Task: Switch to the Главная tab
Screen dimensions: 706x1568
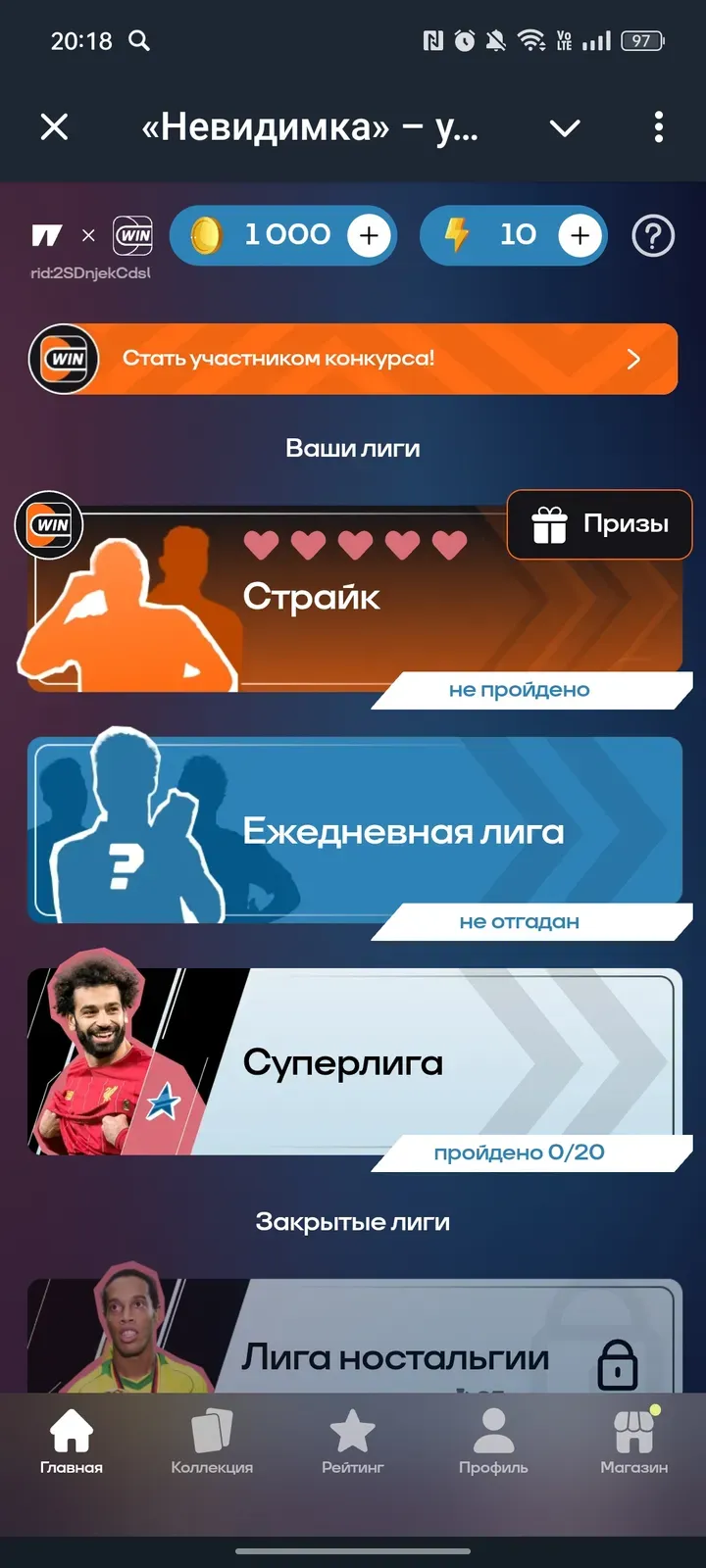Action: pos(72,1441)
